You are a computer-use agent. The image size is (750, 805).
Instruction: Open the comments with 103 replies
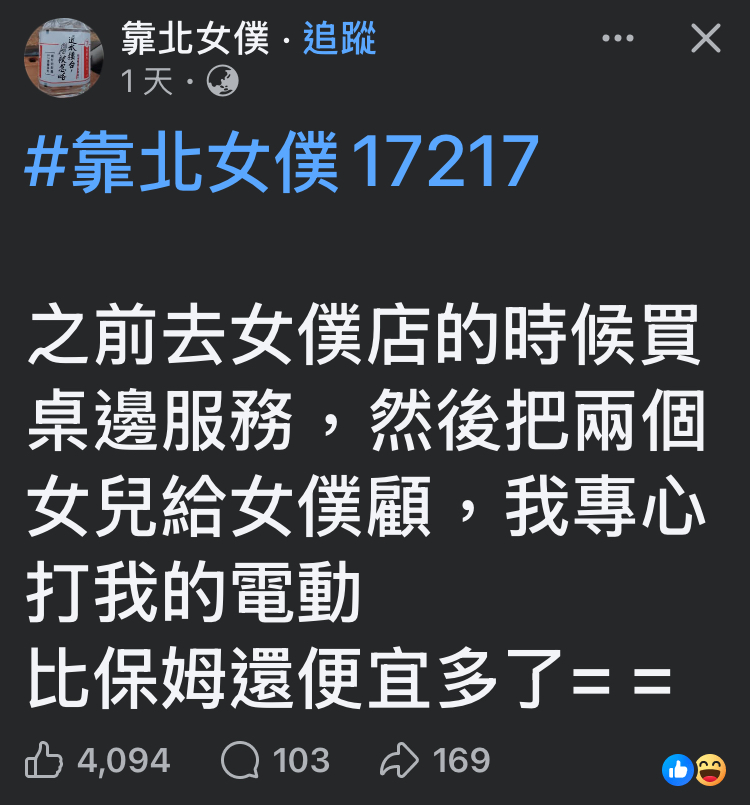(241, 761)
